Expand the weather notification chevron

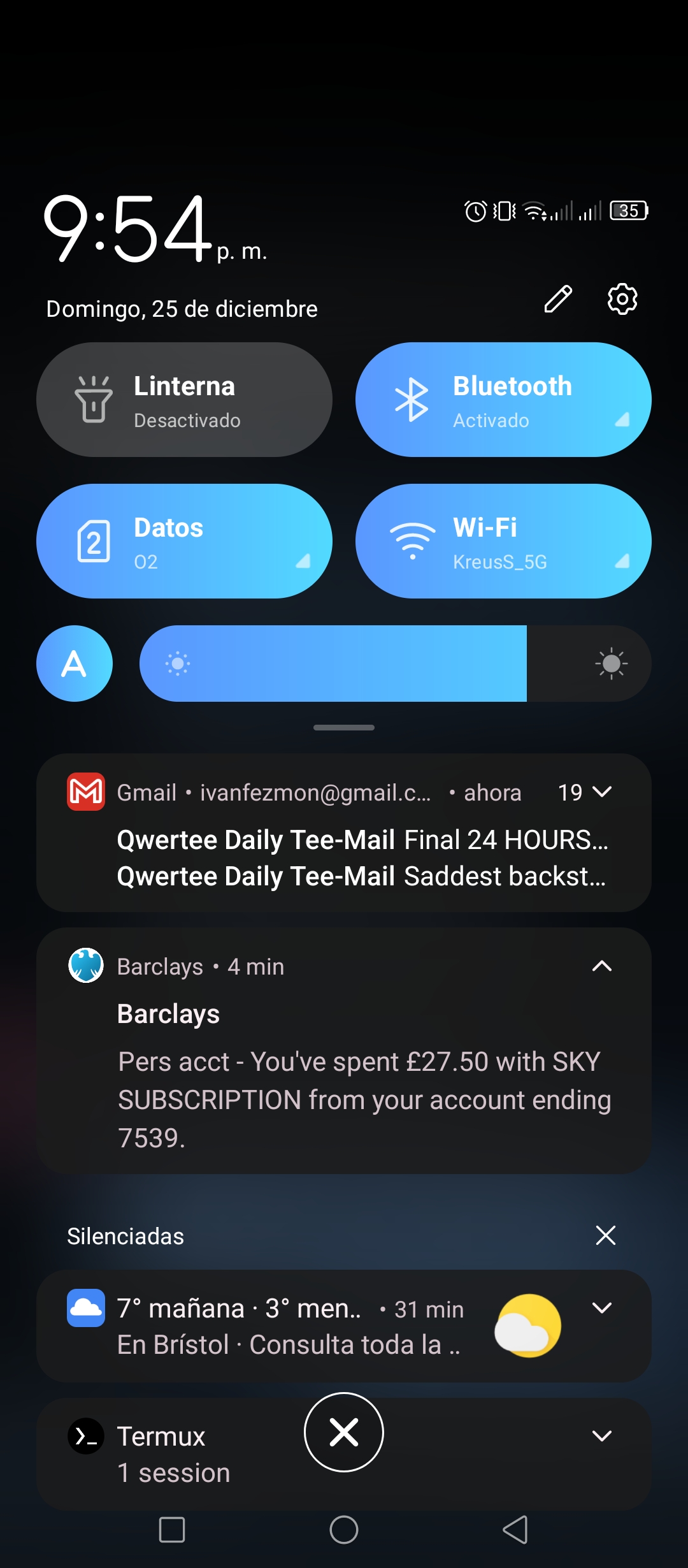click(x=602, y=1308)
